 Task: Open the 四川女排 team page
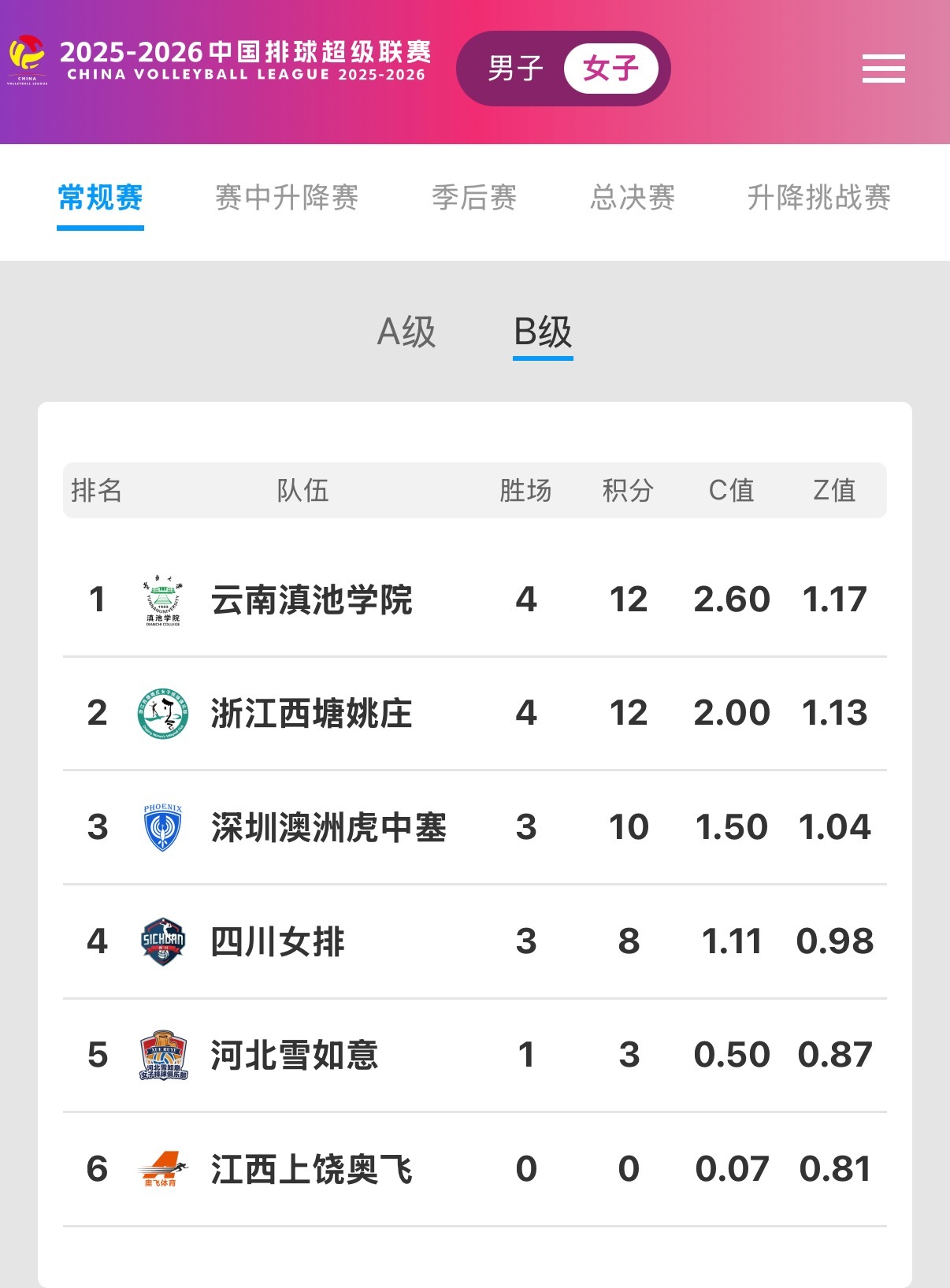pyautogui.click(x=276, y=941)
